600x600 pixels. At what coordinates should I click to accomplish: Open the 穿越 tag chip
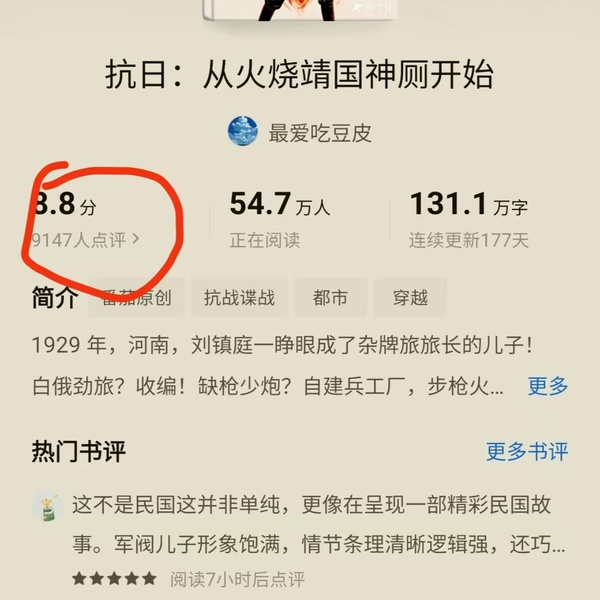pyautogui.click(x=410, y=297)
